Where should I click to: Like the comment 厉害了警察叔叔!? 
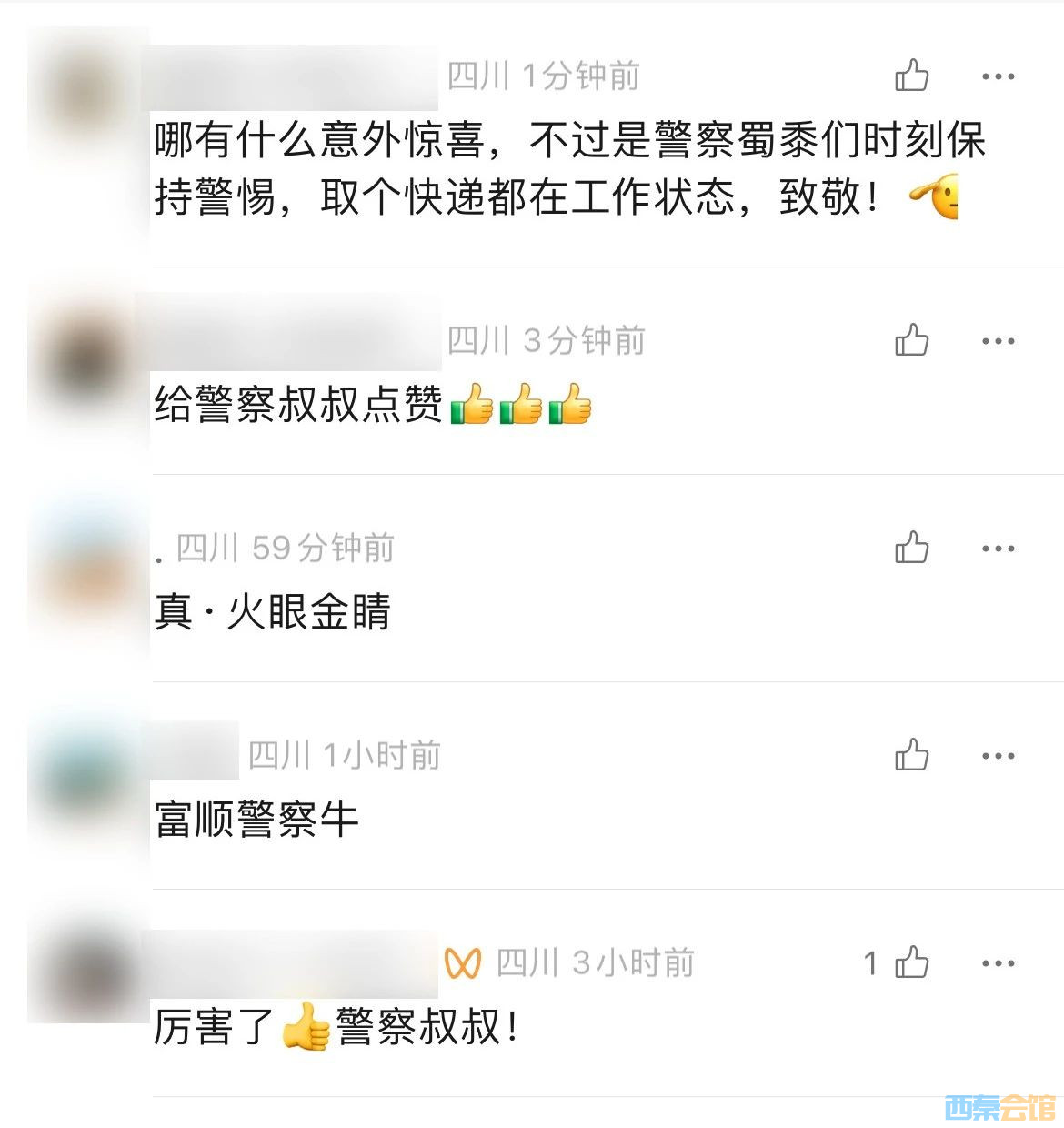click(x=911, y=963)
